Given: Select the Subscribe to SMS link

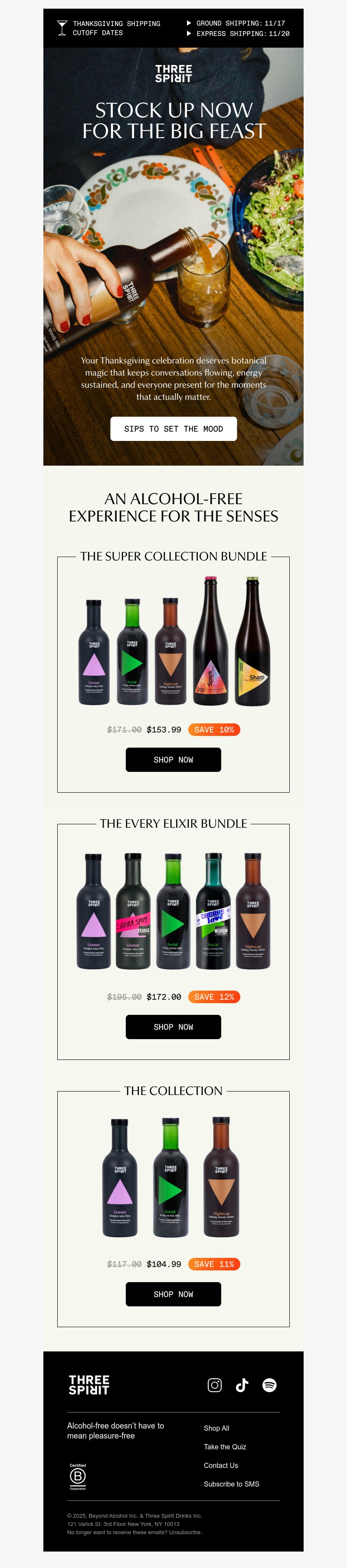Looking at the screenshot, I should click(231, 1484).
